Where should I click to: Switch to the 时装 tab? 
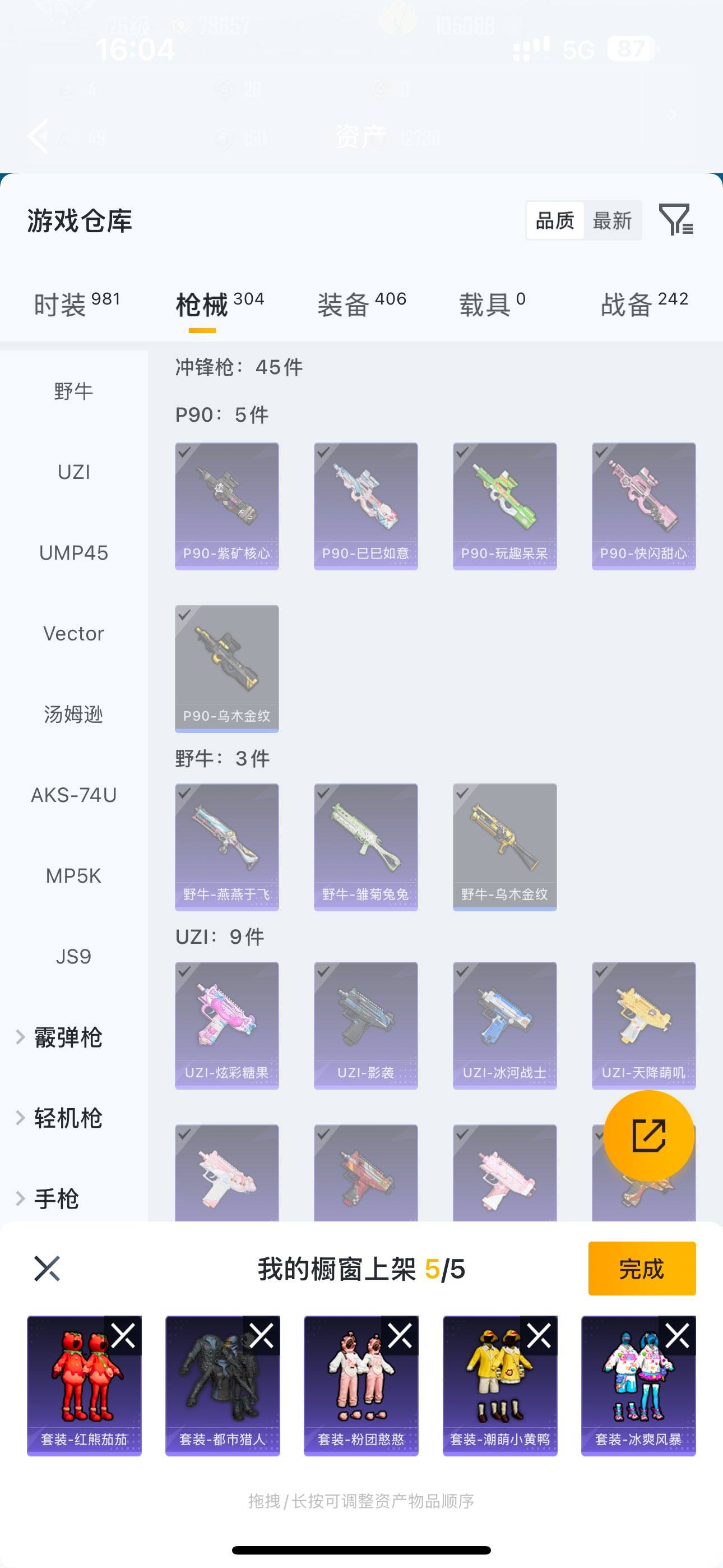tap(77, 304)
